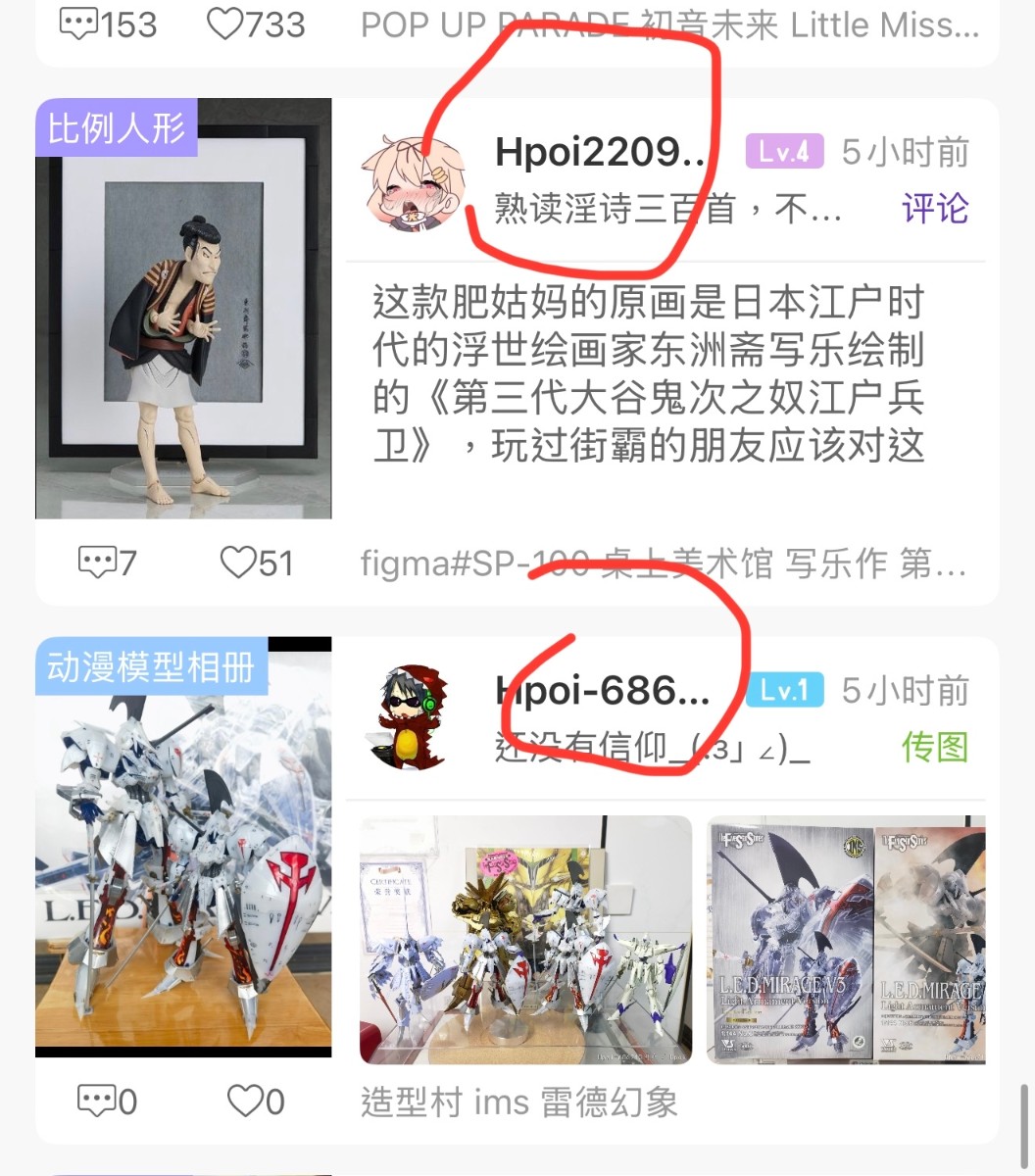The height and width of the screenshot is (1176, 1035).
Task: Comment on the 造型村 ims 雷德幻象 album
Action: tap(107, 1102)
